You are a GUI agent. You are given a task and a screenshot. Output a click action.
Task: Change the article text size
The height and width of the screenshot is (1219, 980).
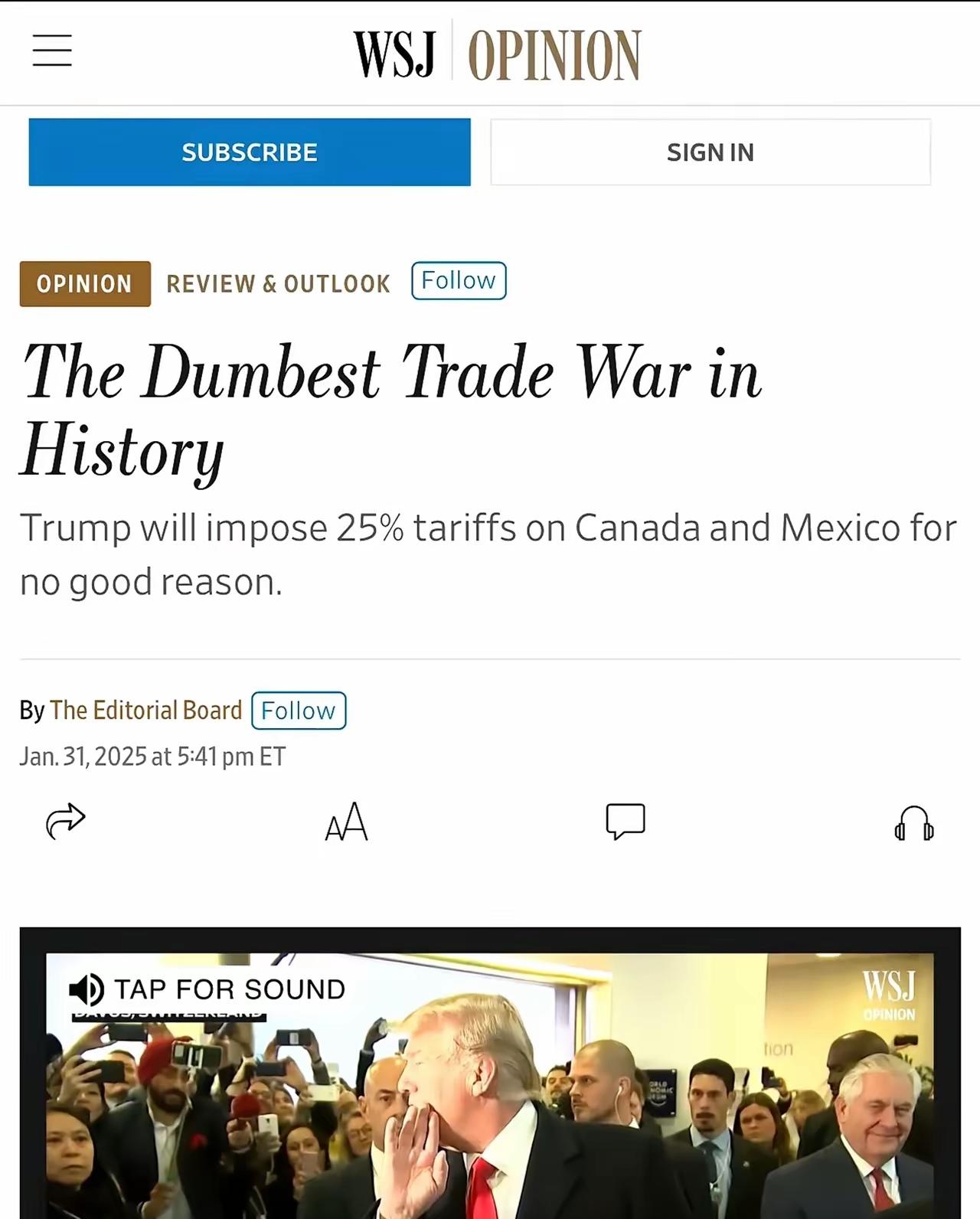346,822
